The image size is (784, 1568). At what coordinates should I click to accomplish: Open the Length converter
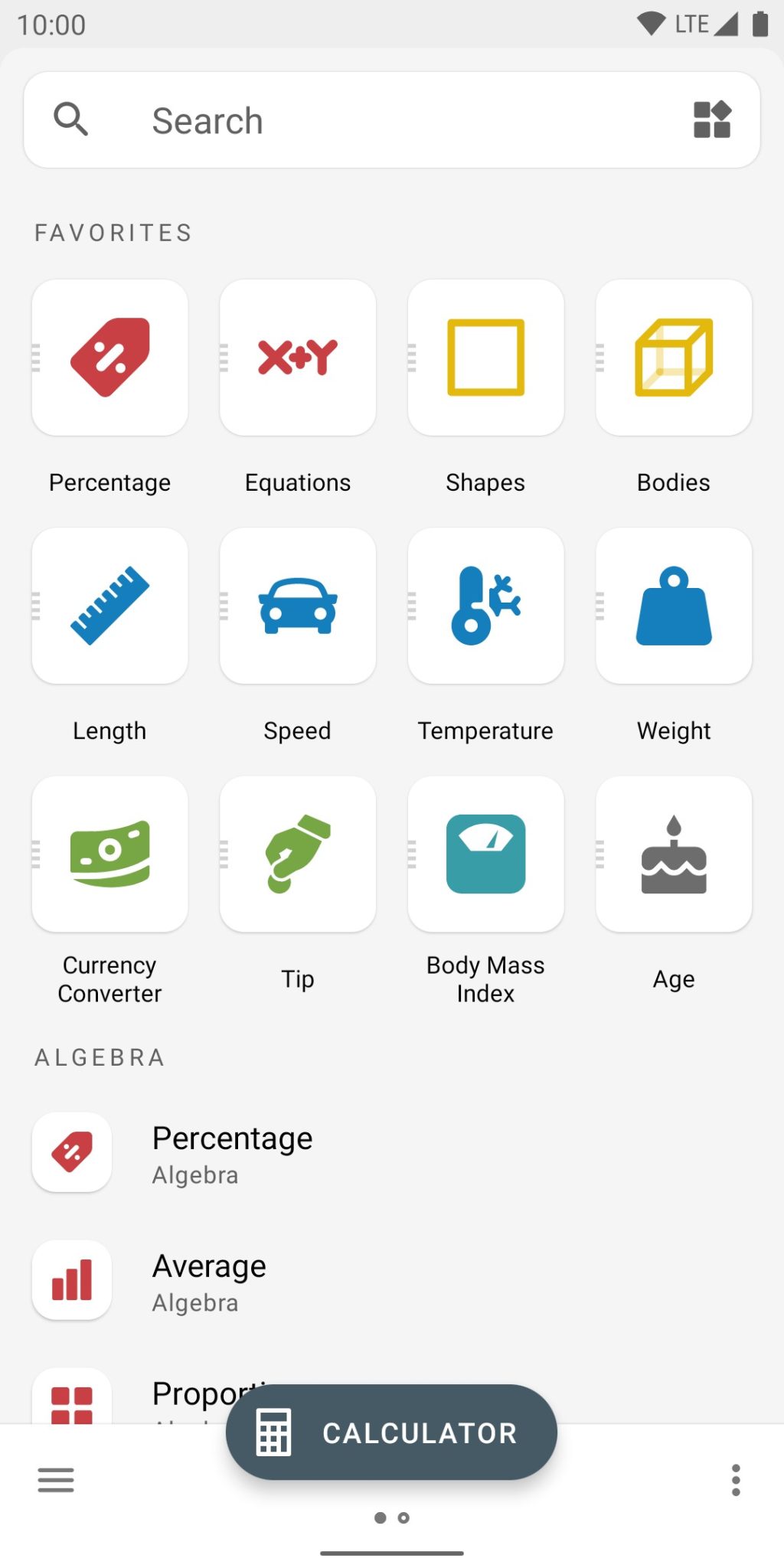coord(109,605)
